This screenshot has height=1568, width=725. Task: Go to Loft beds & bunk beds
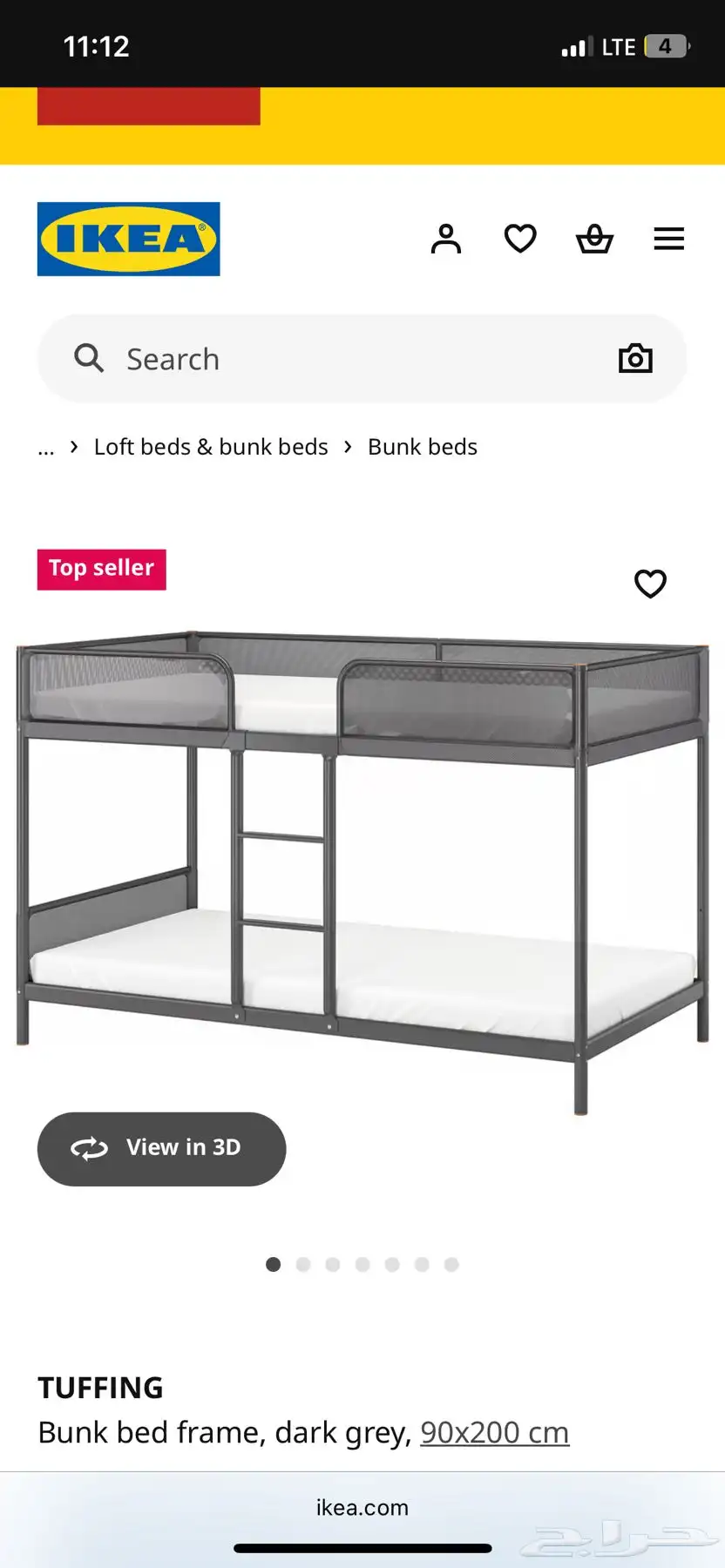[x=211, y=447]
